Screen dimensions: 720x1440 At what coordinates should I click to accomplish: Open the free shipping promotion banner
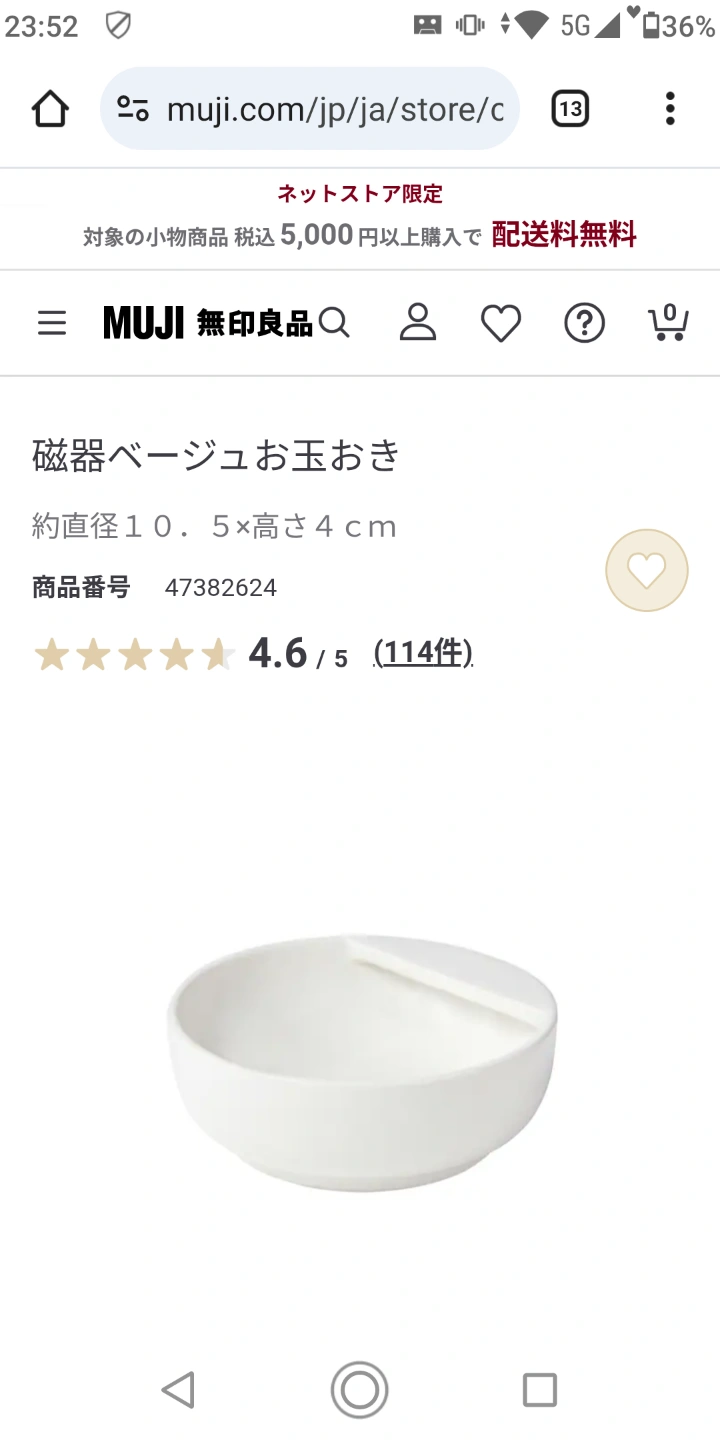click(360, 218)
